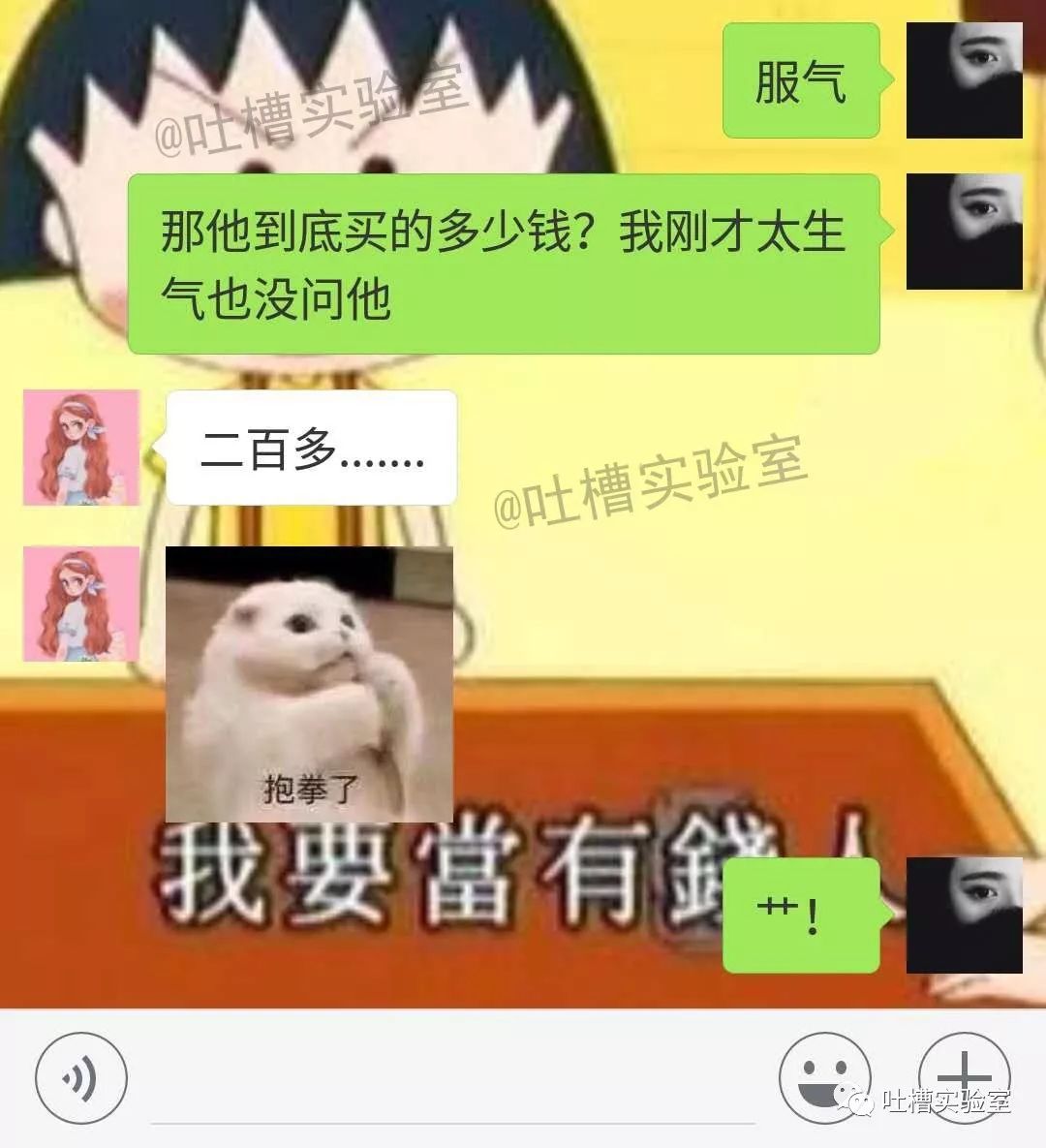
Task: Open the plus attachment menu
Action: pyautogui.click(x=964, y=1077)
